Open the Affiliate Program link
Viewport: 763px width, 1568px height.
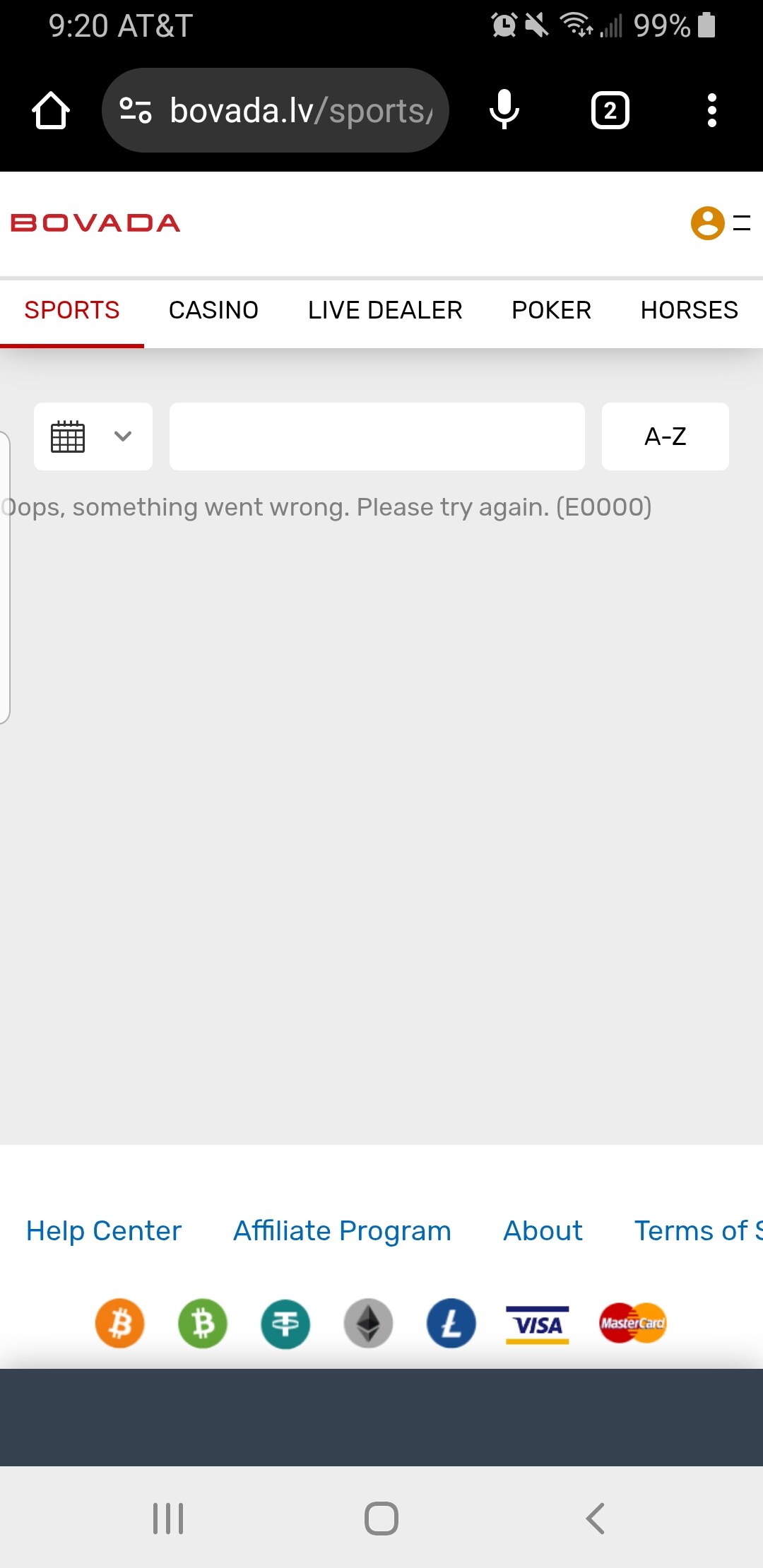click(342, 1231)
